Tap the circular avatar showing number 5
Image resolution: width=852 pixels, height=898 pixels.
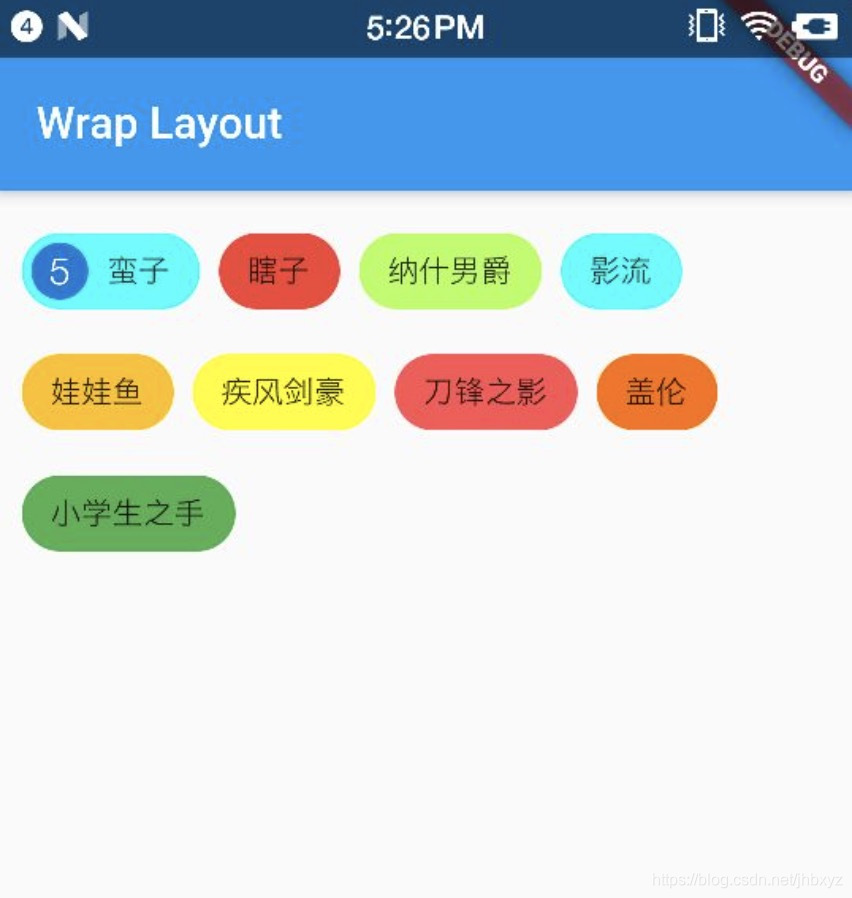(x=59, y=270)
